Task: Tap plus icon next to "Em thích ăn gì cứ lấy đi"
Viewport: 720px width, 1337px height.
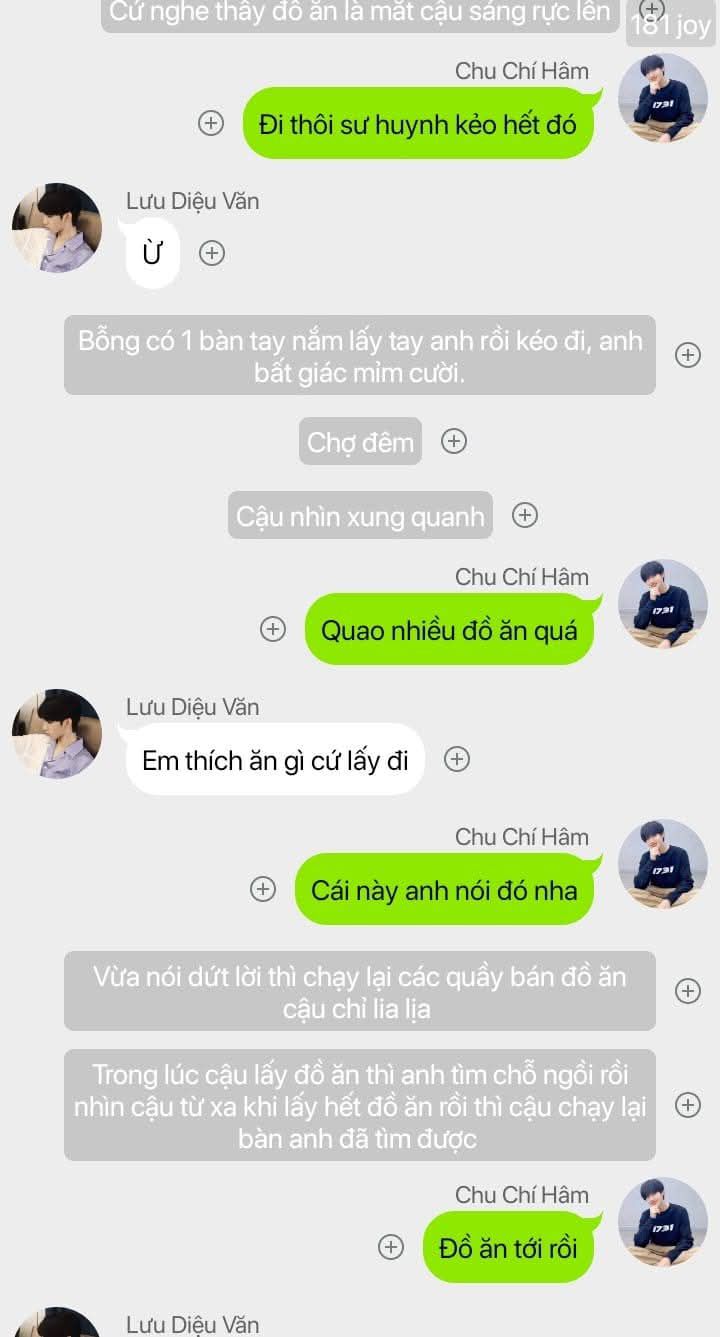Action: [457, 759]
